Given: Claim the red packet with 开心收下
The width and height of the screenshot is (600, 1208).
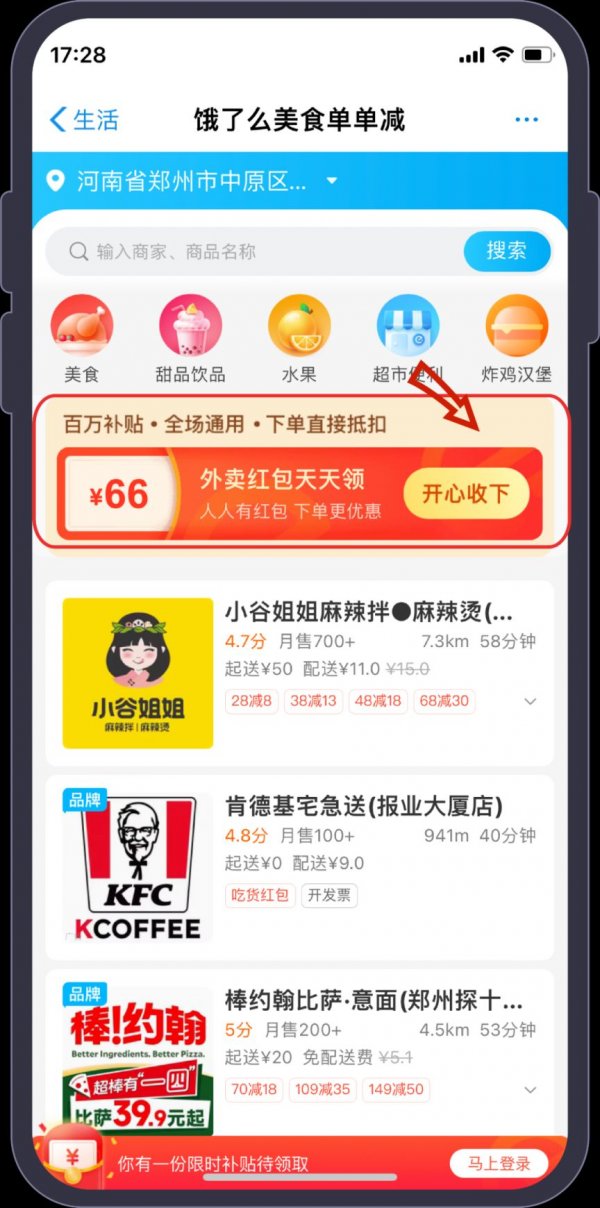Looking at the screenshot, I should coord(465,493).
